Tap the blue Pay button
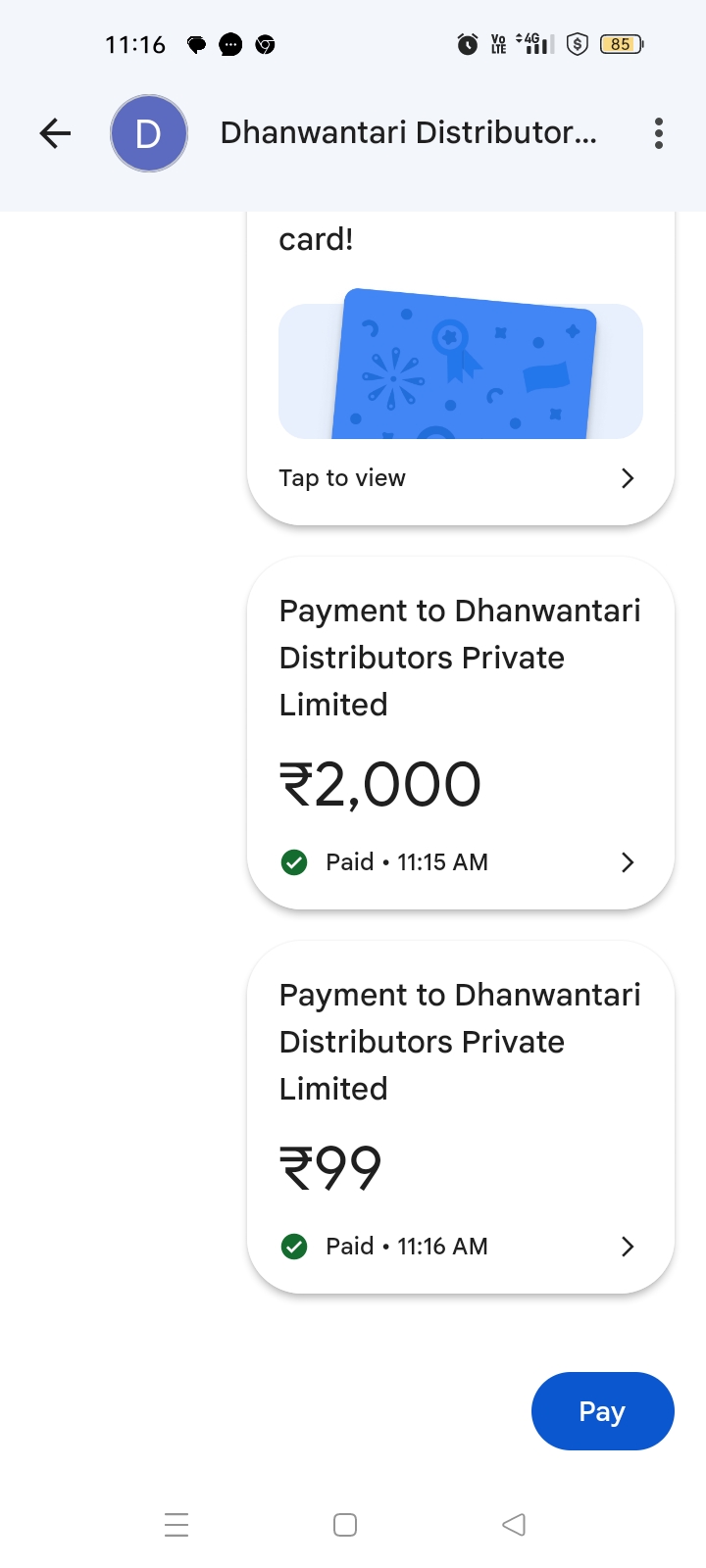The width and height of the screenshot is (706, 1568). (x=602, y=1411)
